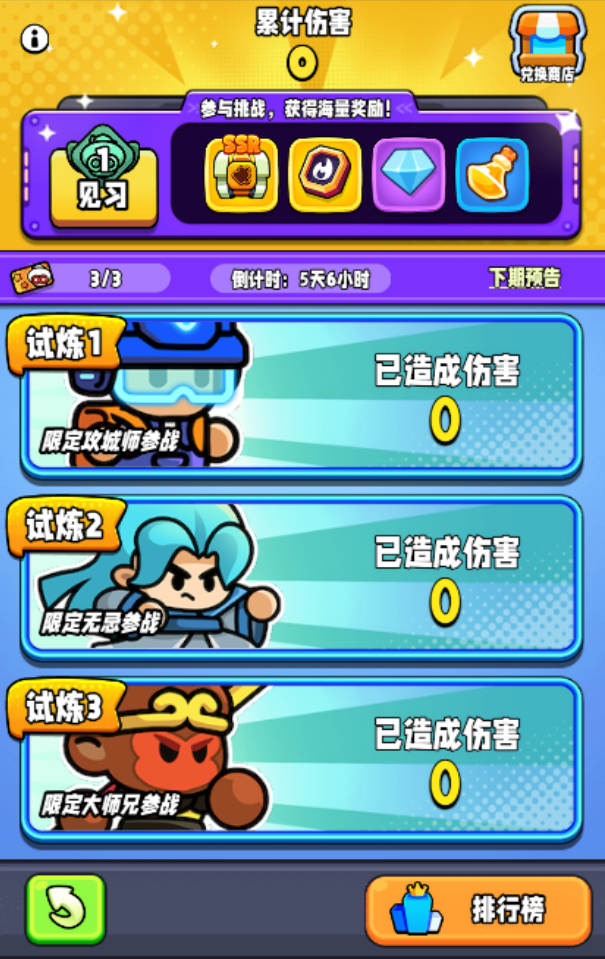Open the 下期预告 next preview link
The height and width of the screenshot is (959, 605).
pos(524,278)
